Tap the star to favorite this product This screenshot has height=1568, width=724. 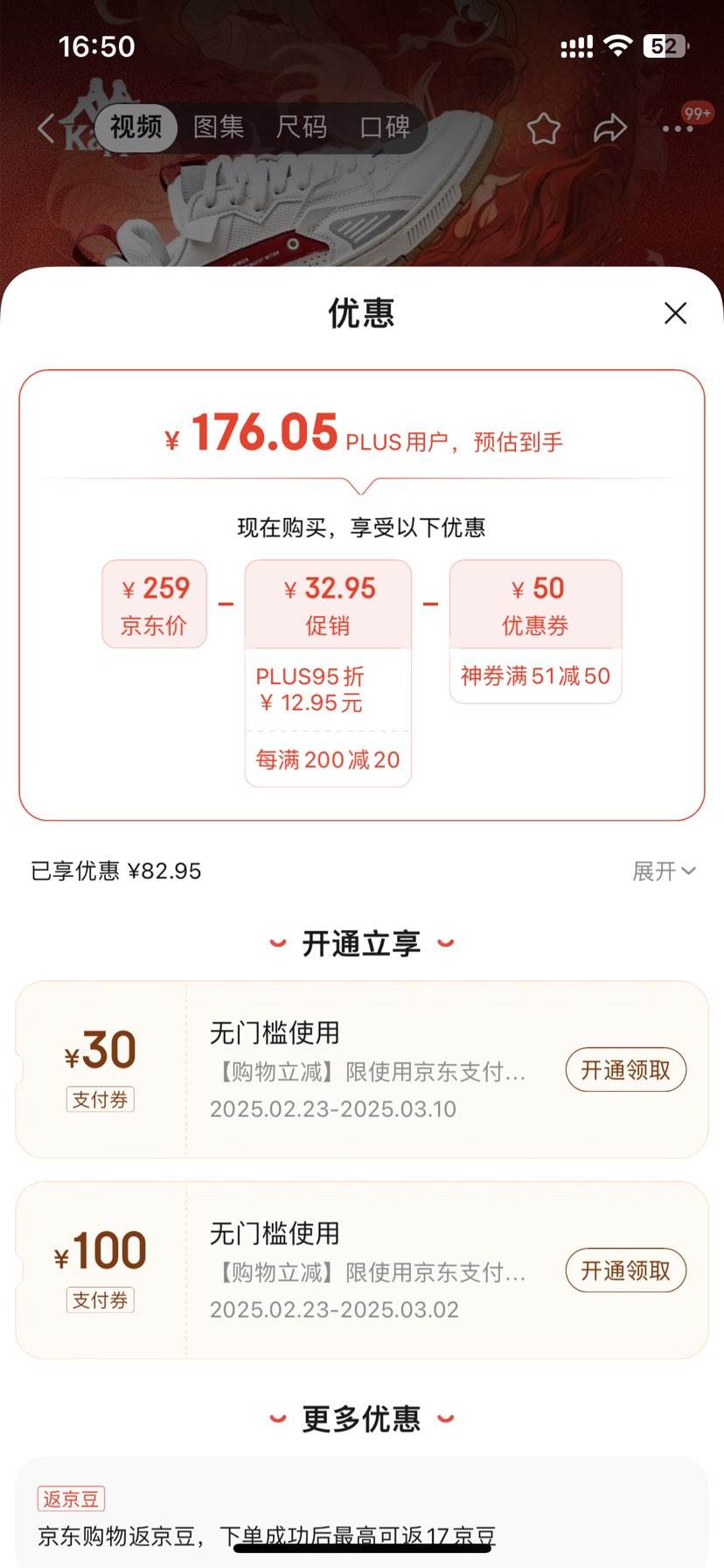(x=542, y=129)
